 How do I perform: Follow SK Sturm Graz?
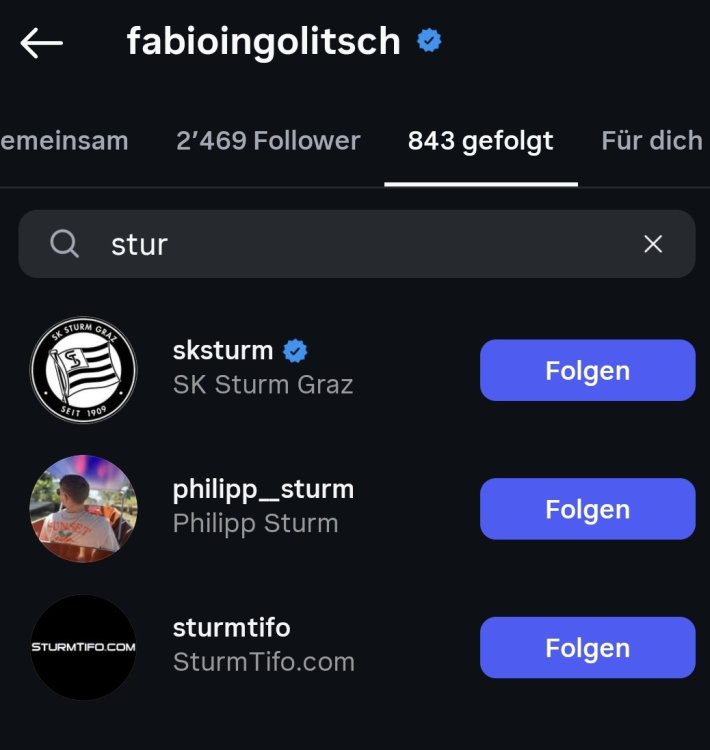click(x=587, y=370)
